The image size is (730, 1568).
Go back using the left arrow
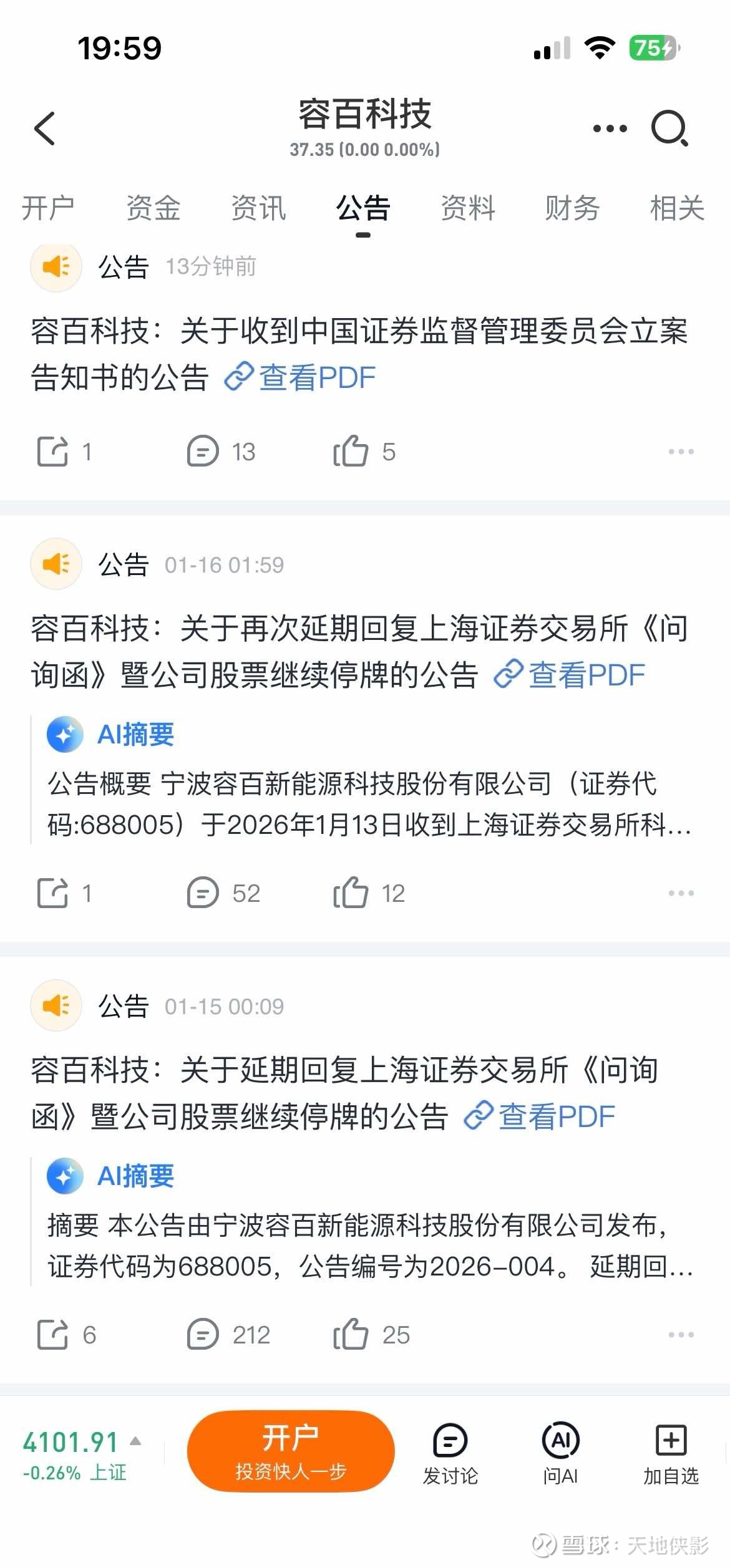(44, 128)
